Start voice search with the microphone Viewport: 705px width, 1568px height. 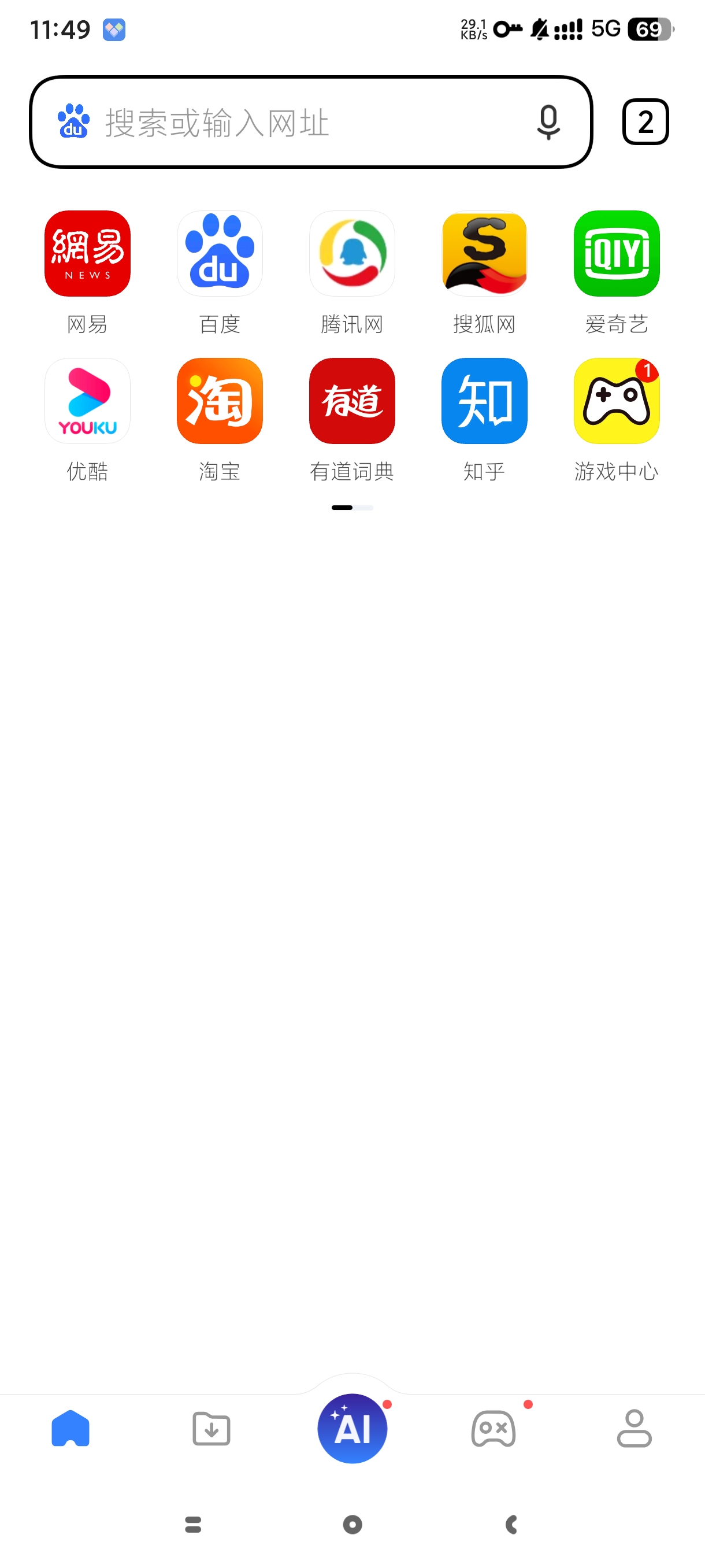(x=548, y=123)
